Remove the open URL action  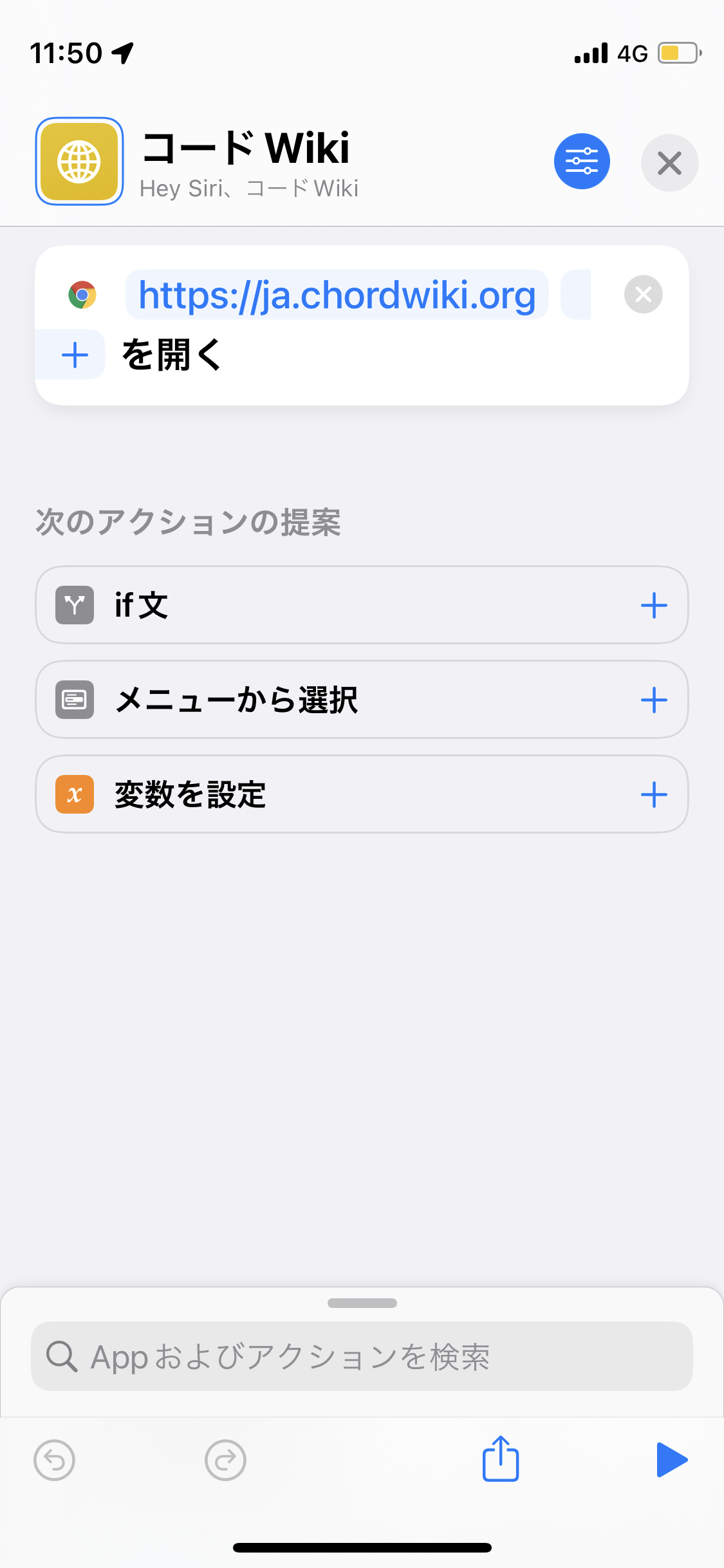click(x=643, y=295)
